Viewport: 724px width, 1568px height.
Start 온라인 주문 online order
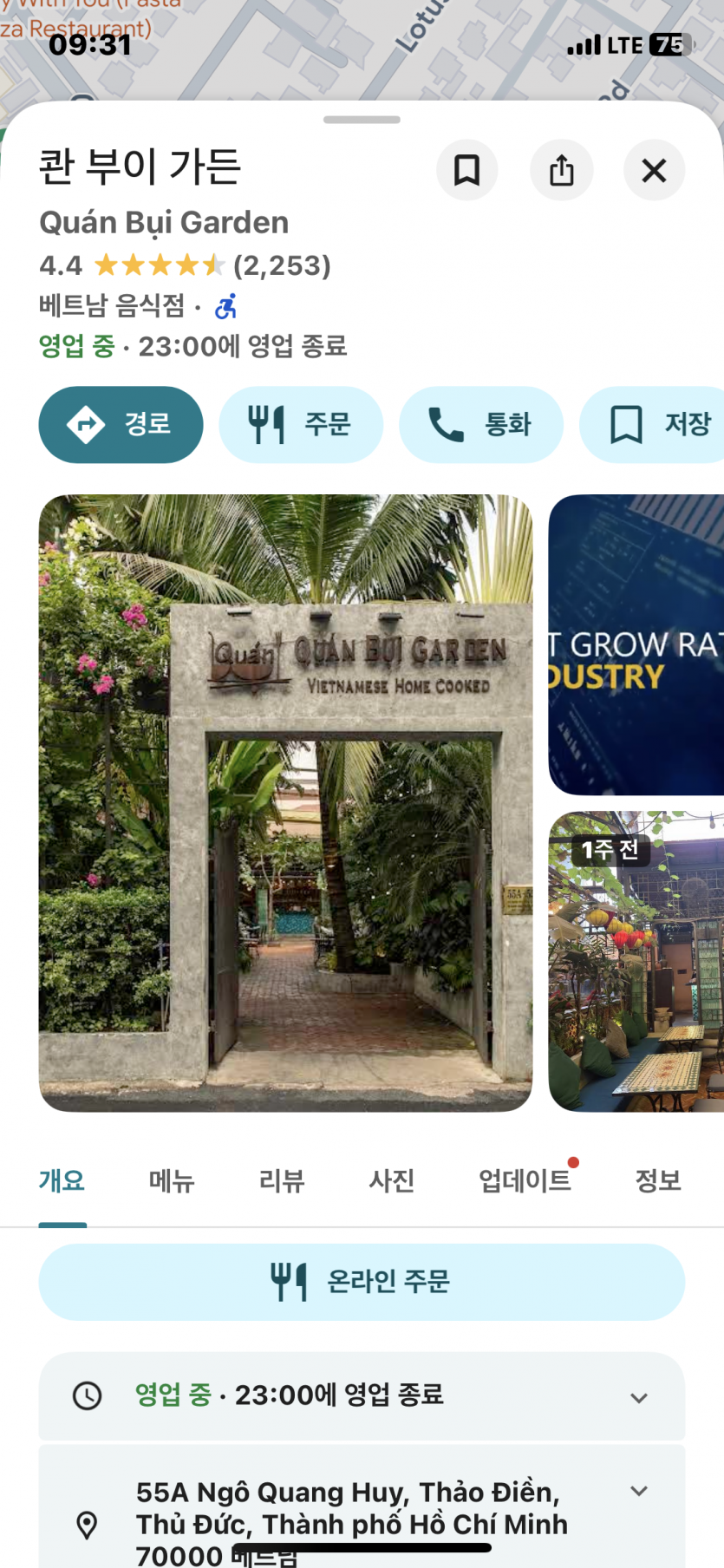tap(362, 1281)
